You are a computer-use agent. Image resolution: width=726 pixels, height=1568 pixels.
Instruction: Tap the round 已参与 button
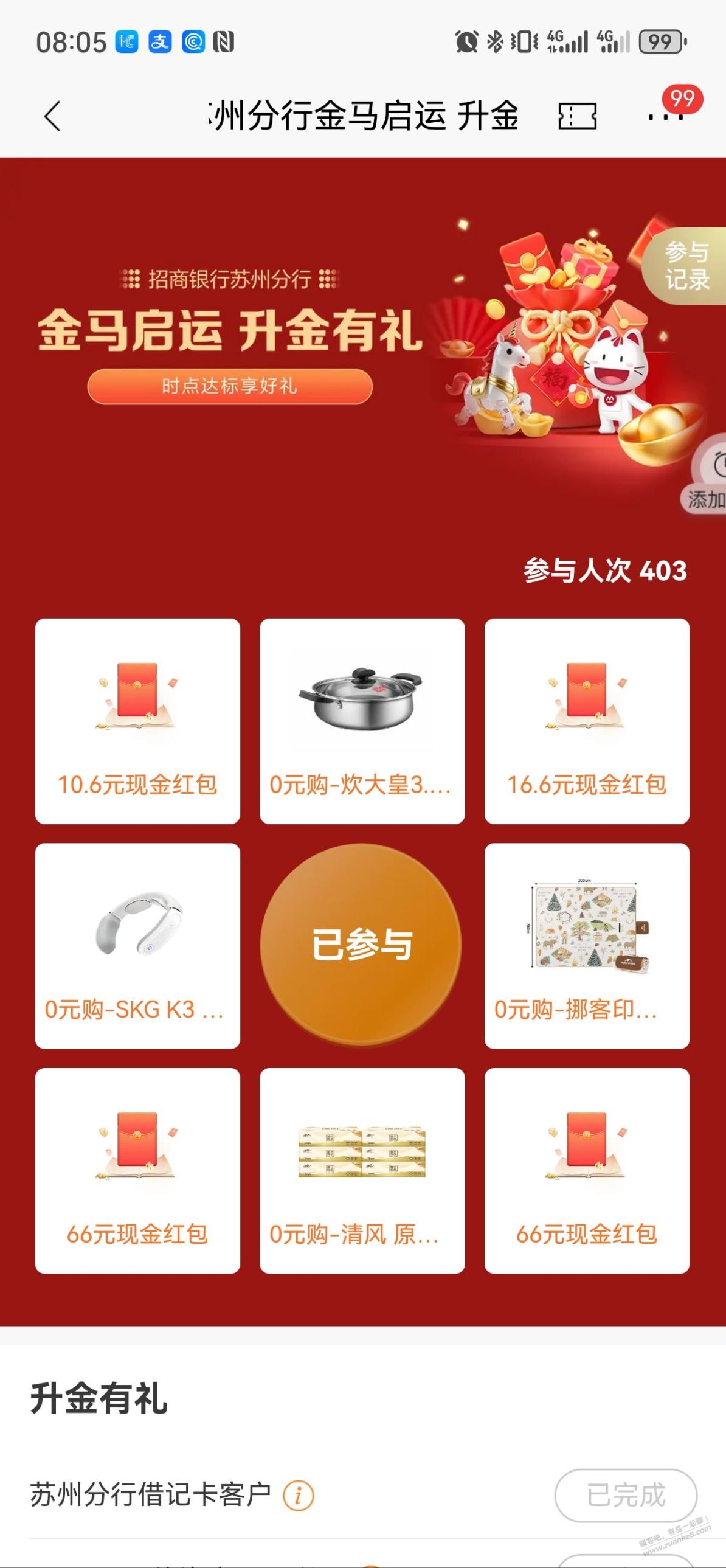click(361, 945)
